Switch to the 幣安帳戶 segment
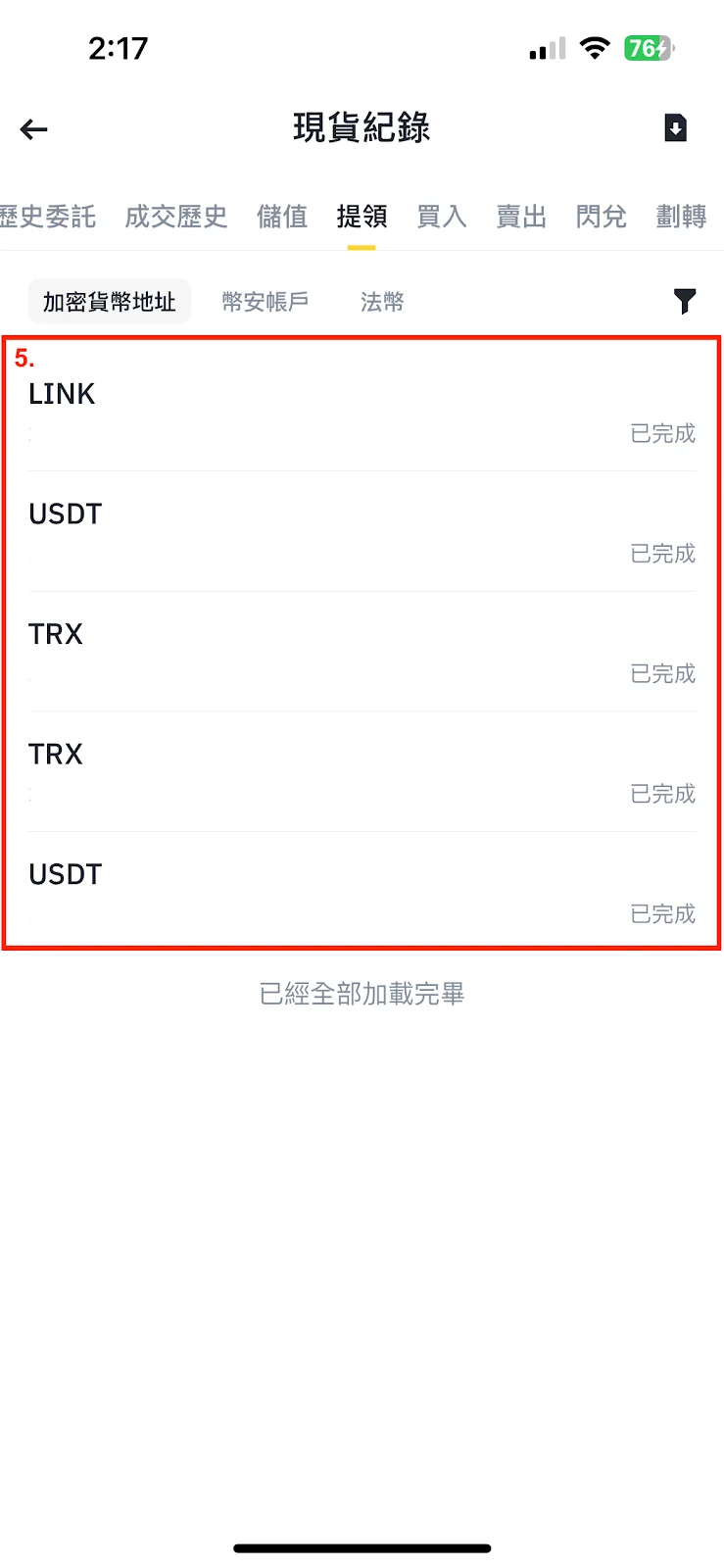Image resolution: width=724 pixels, height=1568 pixels. coord(265,302)
